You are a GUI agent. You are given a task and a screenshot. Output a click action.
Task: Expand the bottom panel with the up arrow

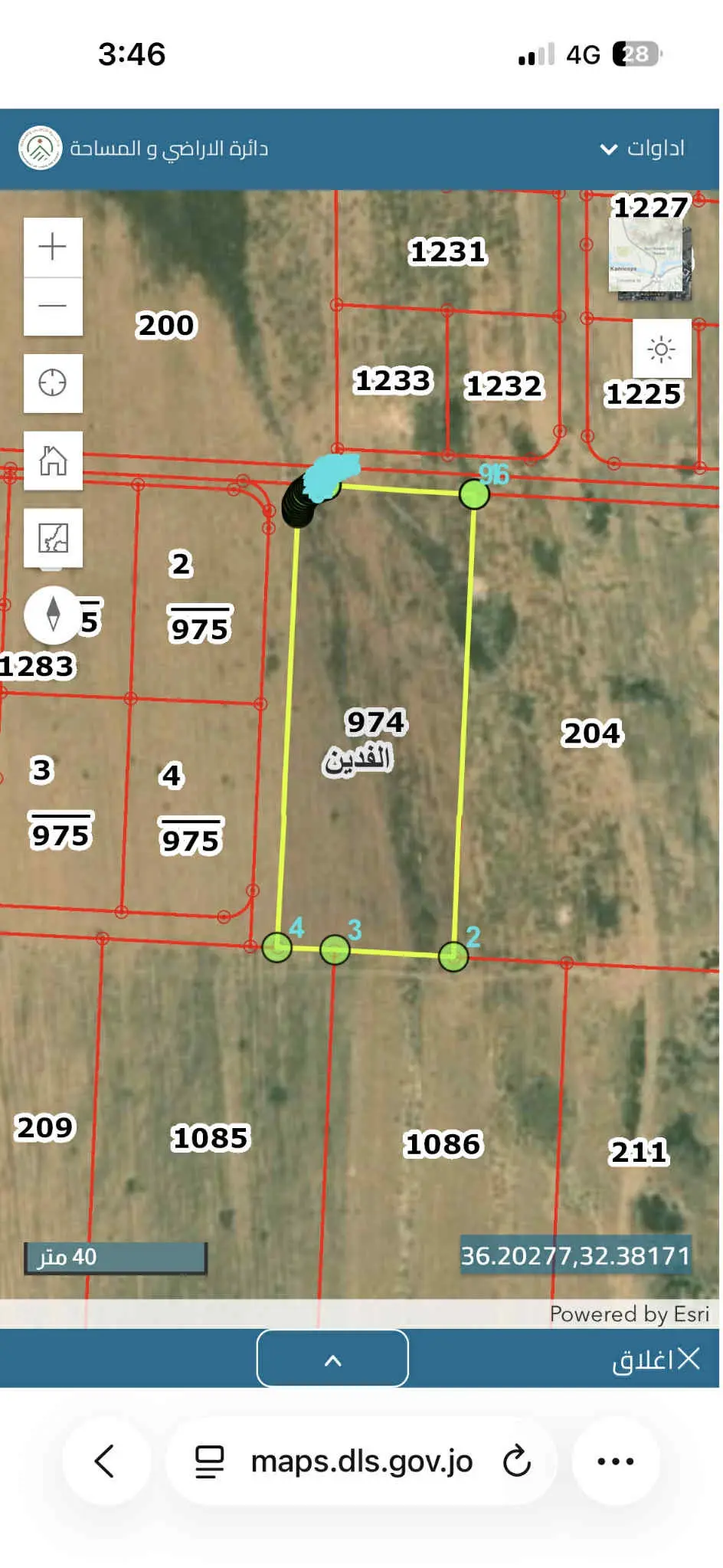pyautogui.click(x=332, y=1360)
